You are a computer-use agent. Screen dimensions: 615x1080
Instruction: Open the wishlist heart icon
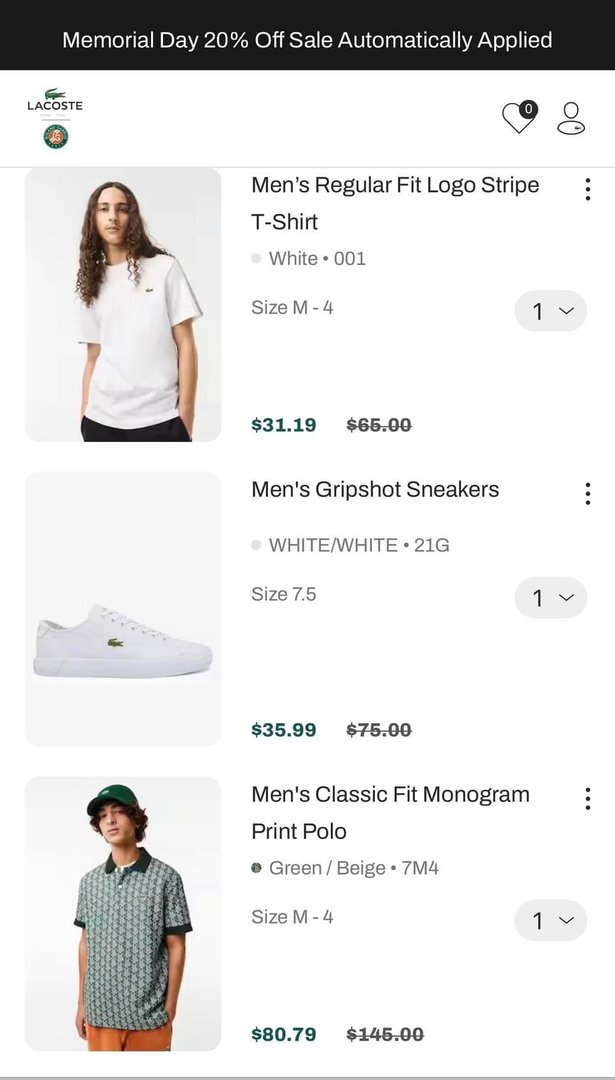click(518, 118)
